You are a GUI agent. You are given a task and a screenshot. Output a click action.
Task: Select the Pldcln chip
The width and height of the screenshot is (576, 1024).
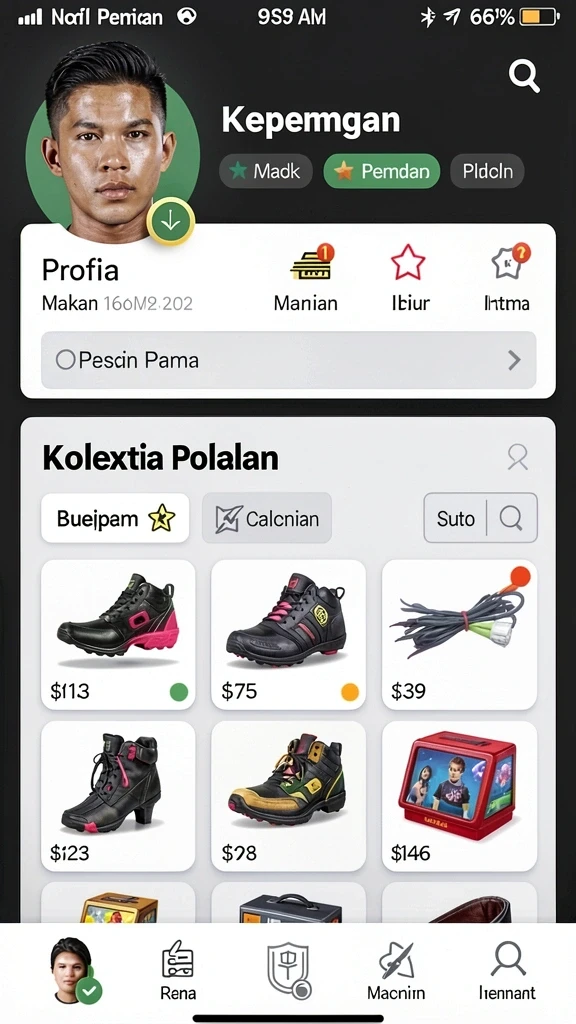pos(487,171)
